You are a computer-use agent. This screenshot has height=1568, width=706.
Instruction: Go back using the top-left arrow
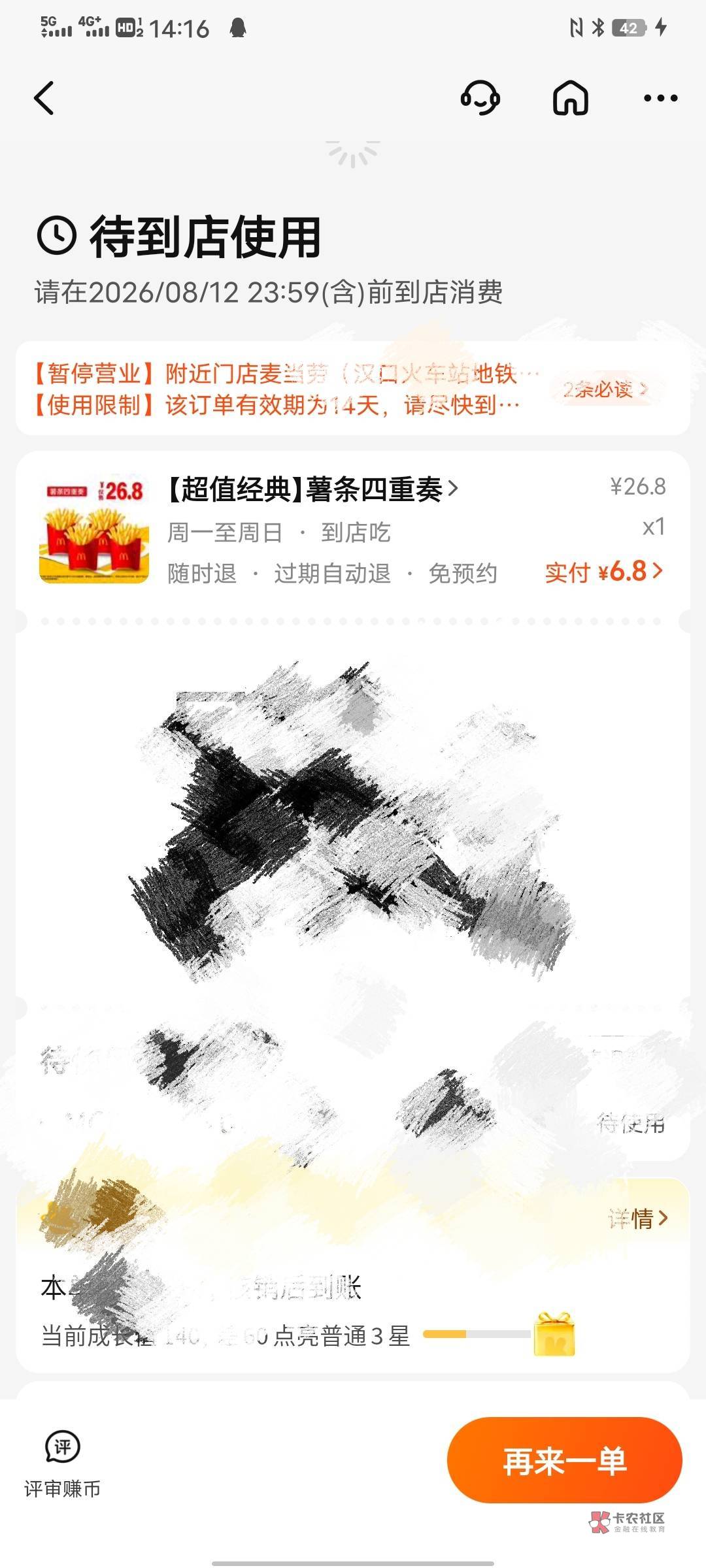tap(44, 99)
